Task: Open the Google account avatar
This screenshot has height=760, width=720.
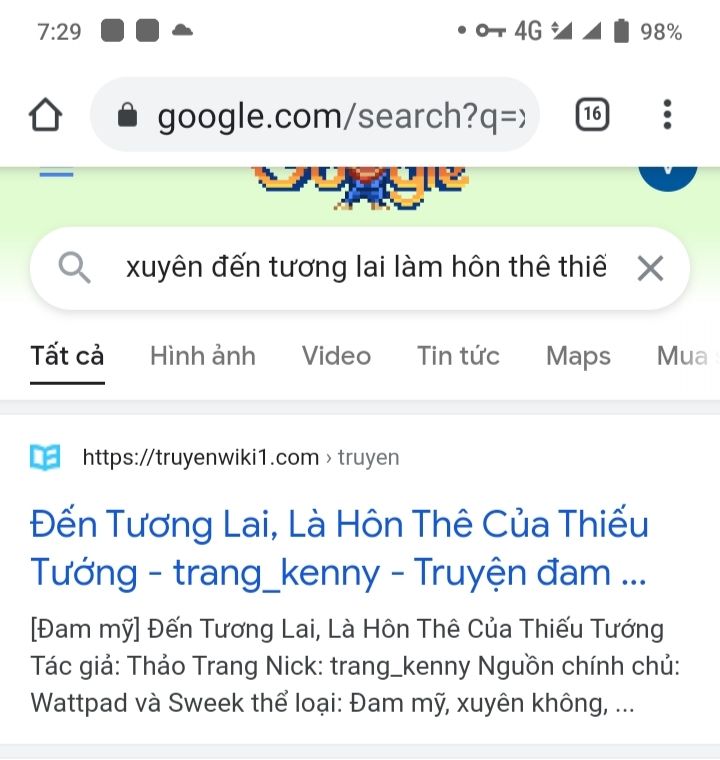Action: click(x=667, y=176)
